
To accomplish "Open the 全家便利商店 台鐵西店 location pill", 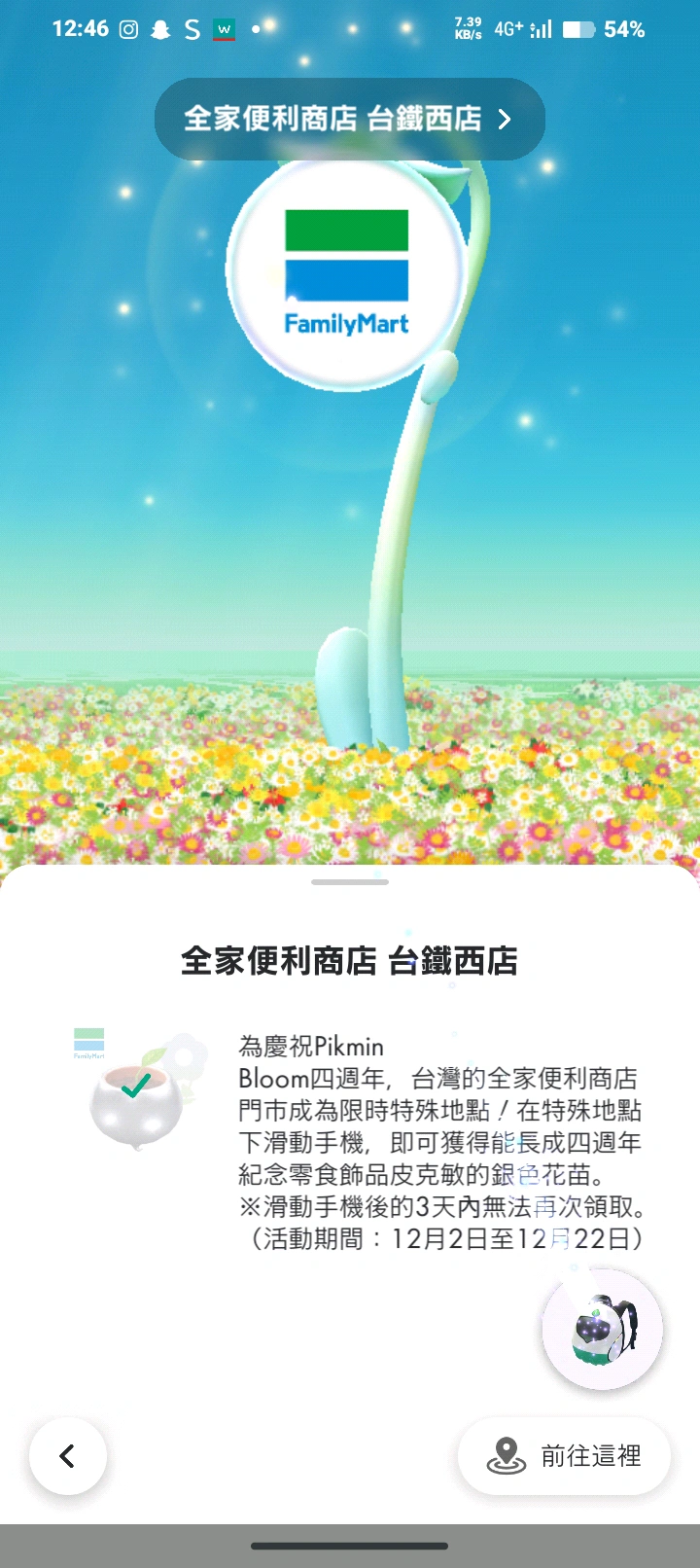I will (349, 119).
